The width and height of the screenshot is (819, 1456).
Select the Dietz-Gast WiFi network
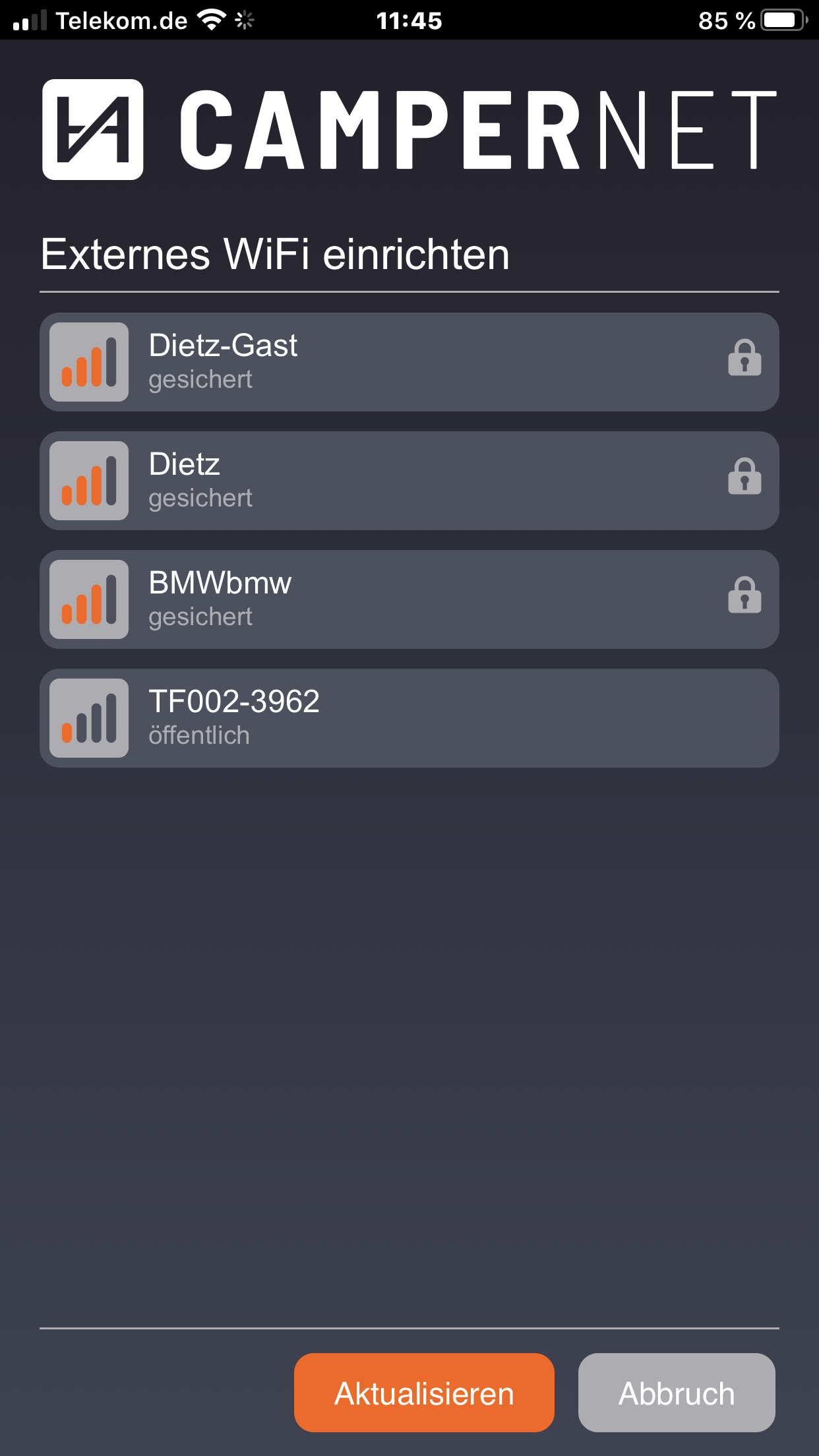[409, 362]
